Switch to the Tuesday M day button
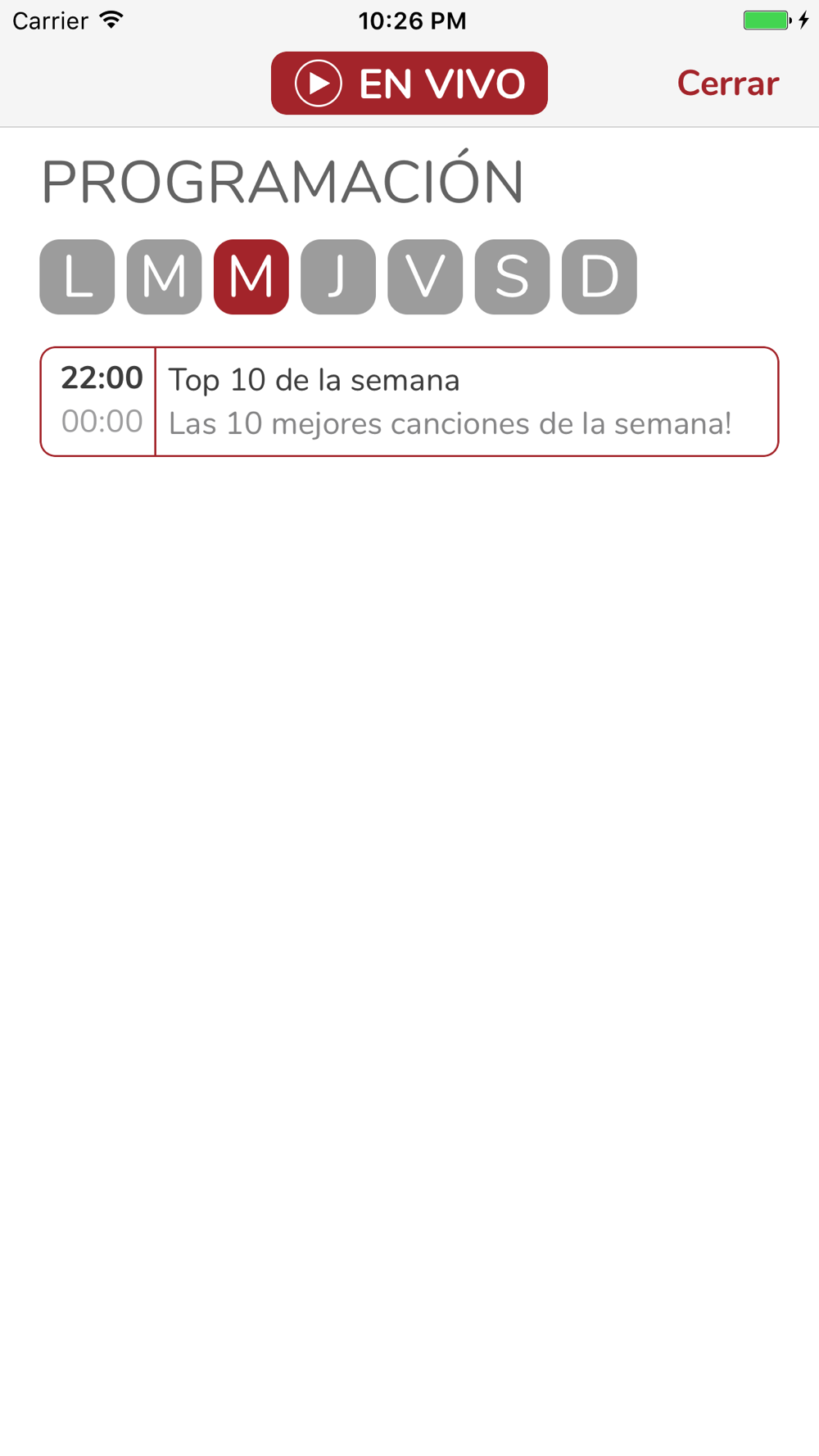Viewport: 819px width, 1456px height. point(164,277)
